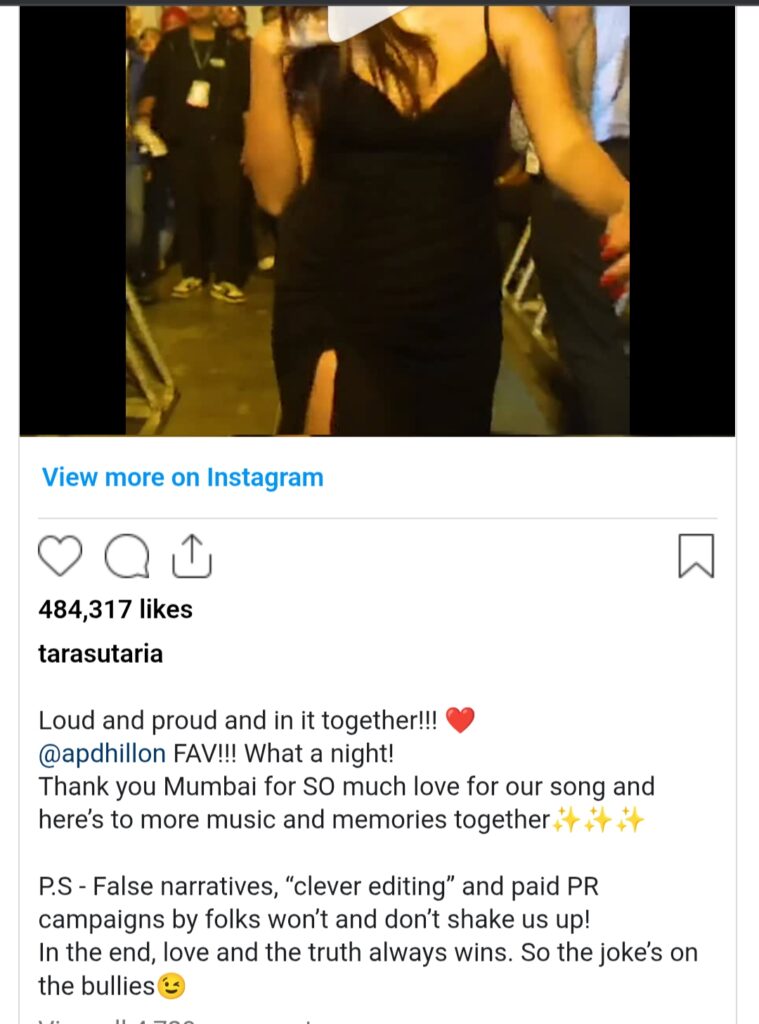
Task: Share this Instagram post
Action: coord(191,555)
